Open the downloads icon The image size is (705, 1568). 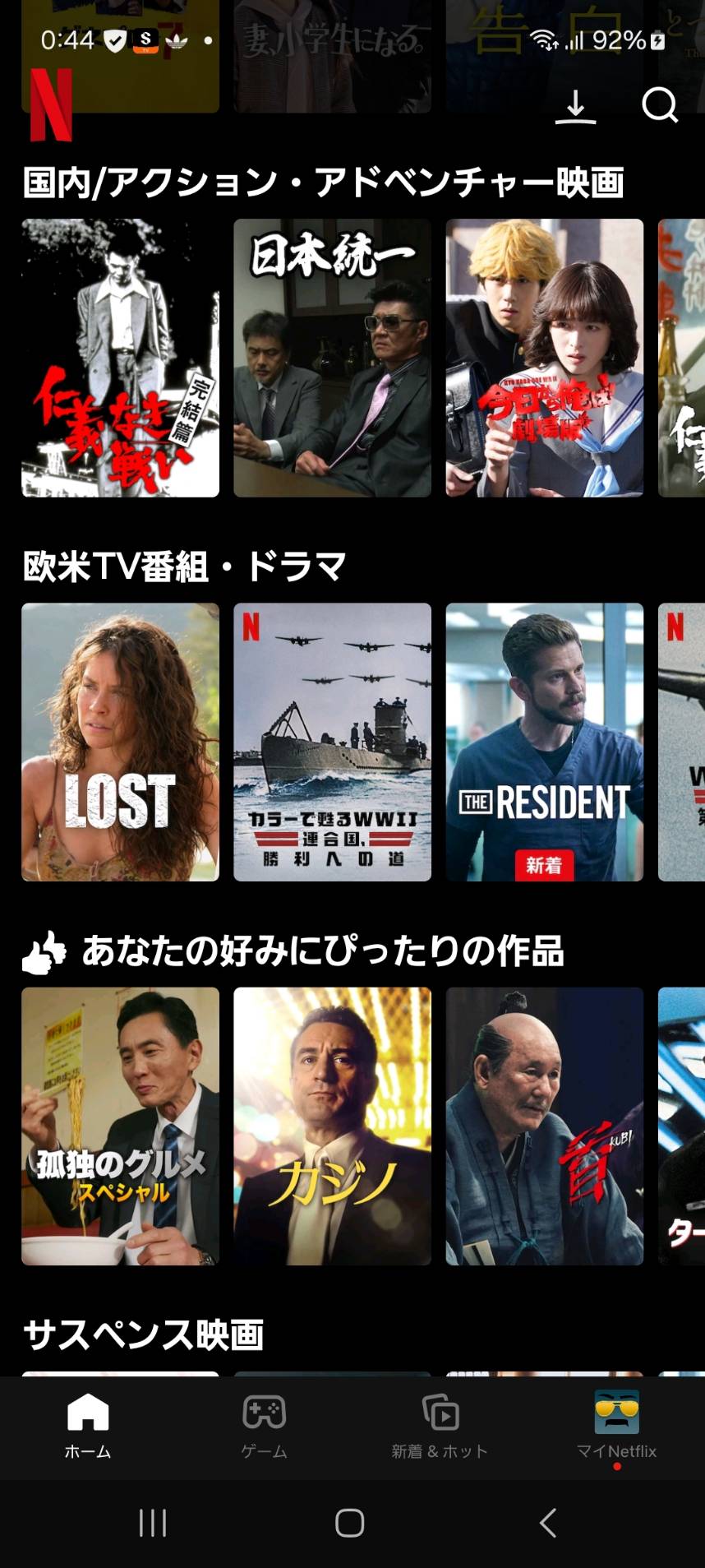(575, 106)
